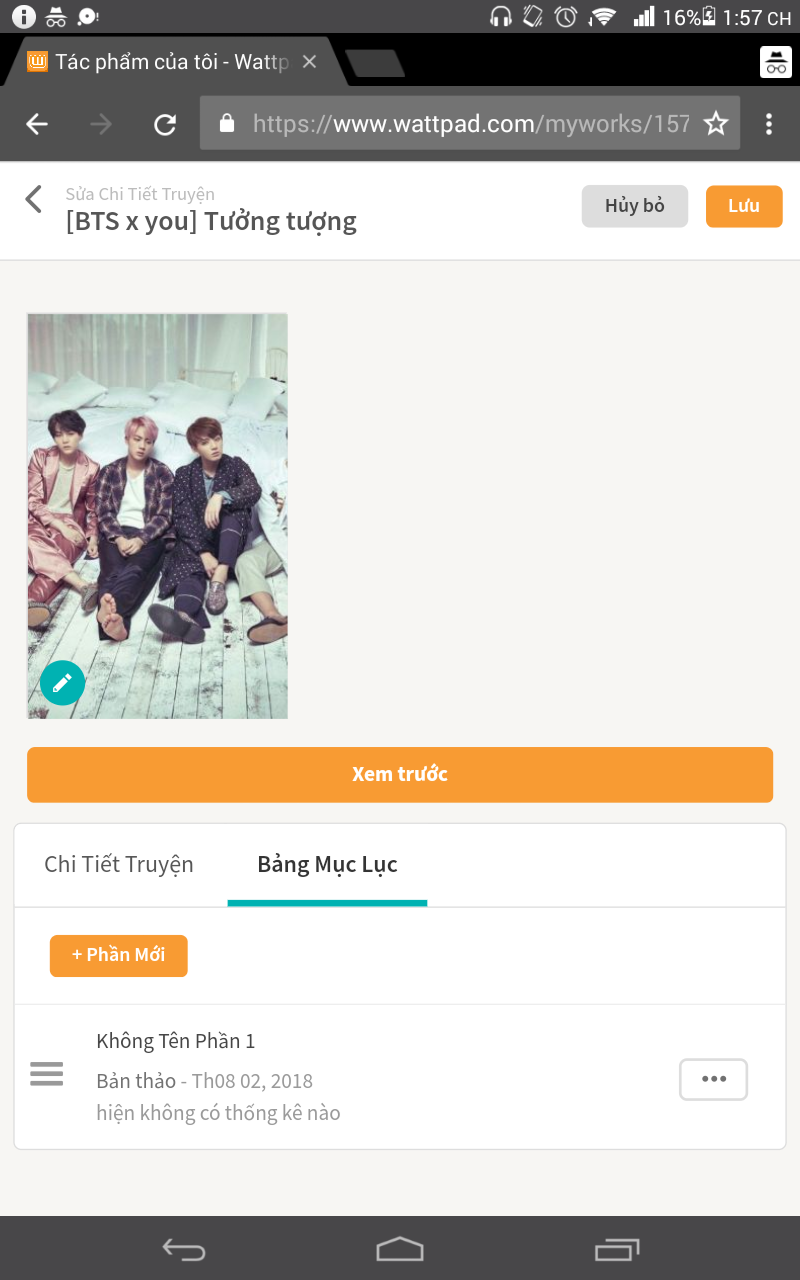This screenshot has width=800, height=1280.
Task: Select the Bảng Mục Lục tab
Action: click(327, 865)
